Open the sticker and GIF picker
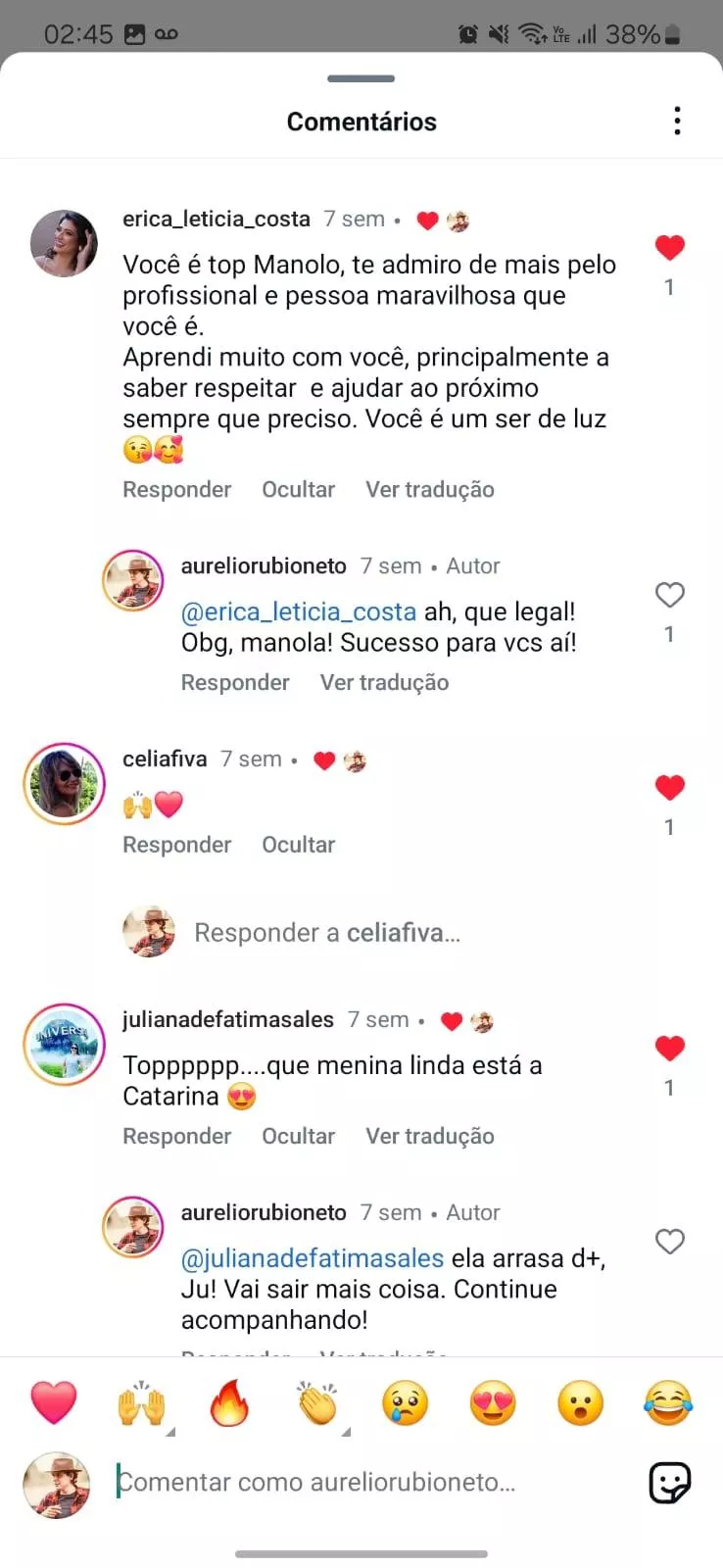Screen dimensions: 723x1568 click(x=669, y=1483)
